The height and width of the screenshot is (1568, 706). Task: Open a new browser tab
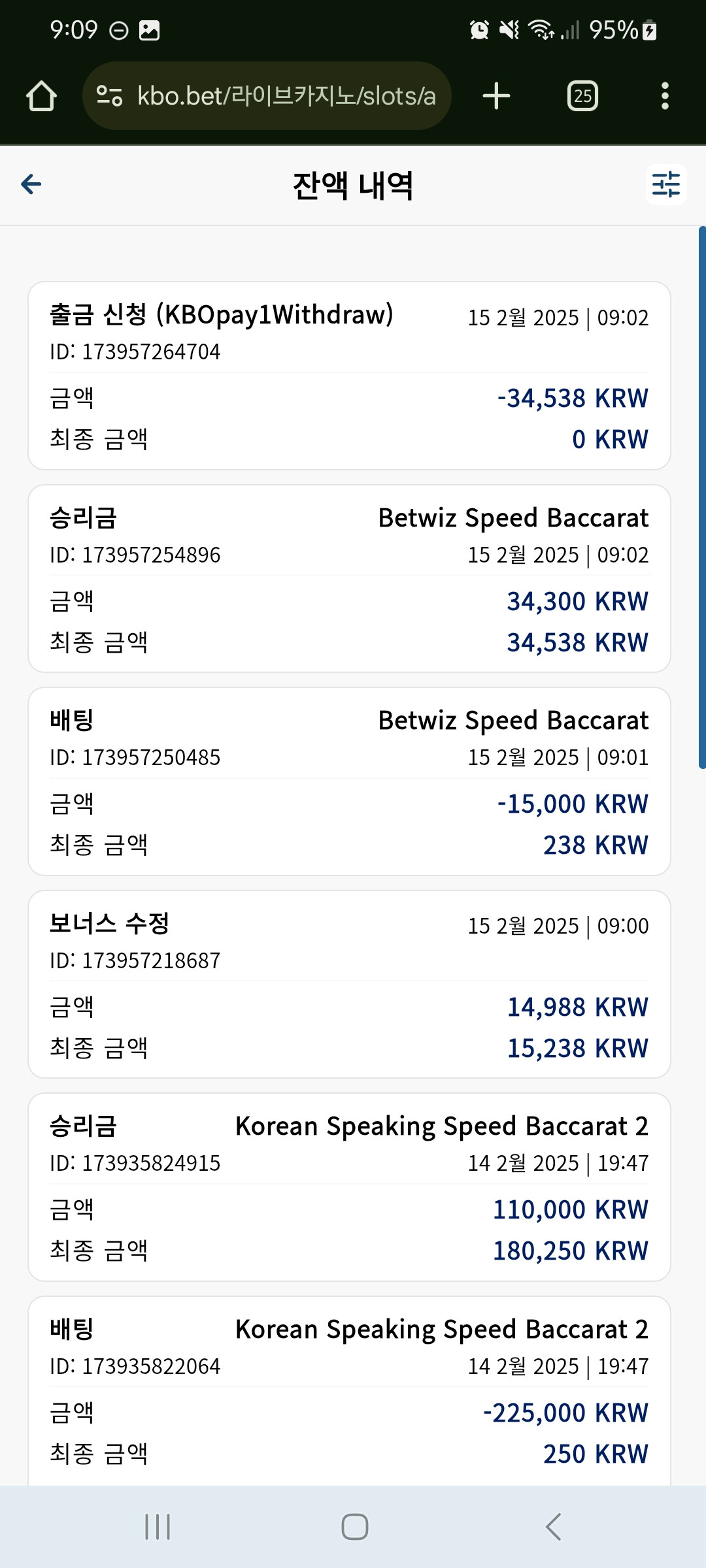pos(496,96)
